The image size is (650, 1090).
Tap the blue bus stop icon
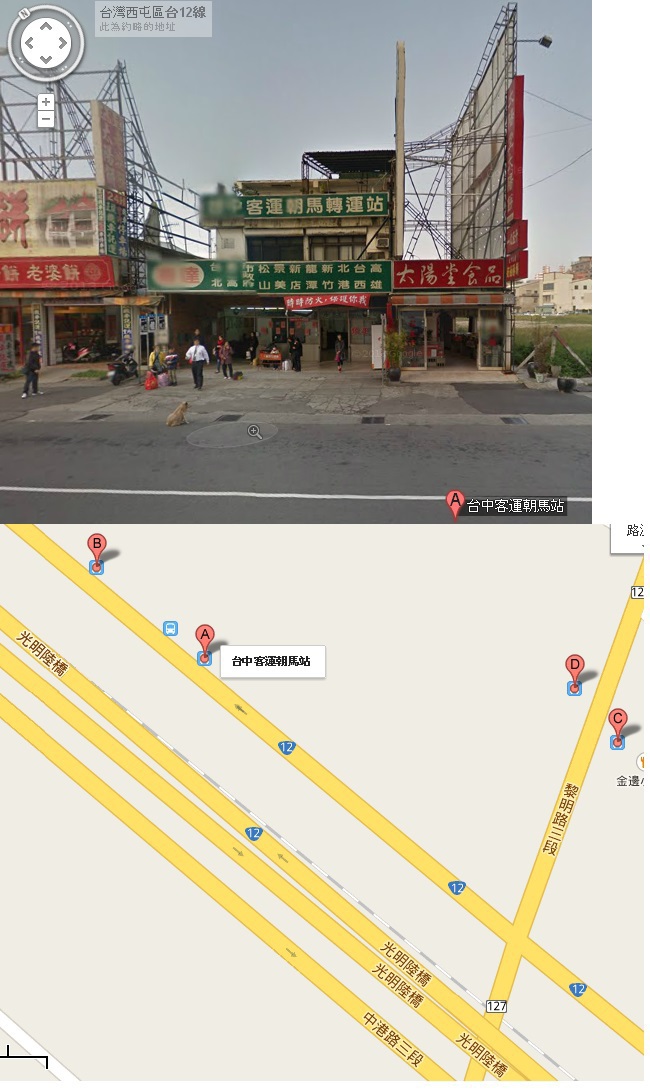pyautogui.click(x=171, y=628)
